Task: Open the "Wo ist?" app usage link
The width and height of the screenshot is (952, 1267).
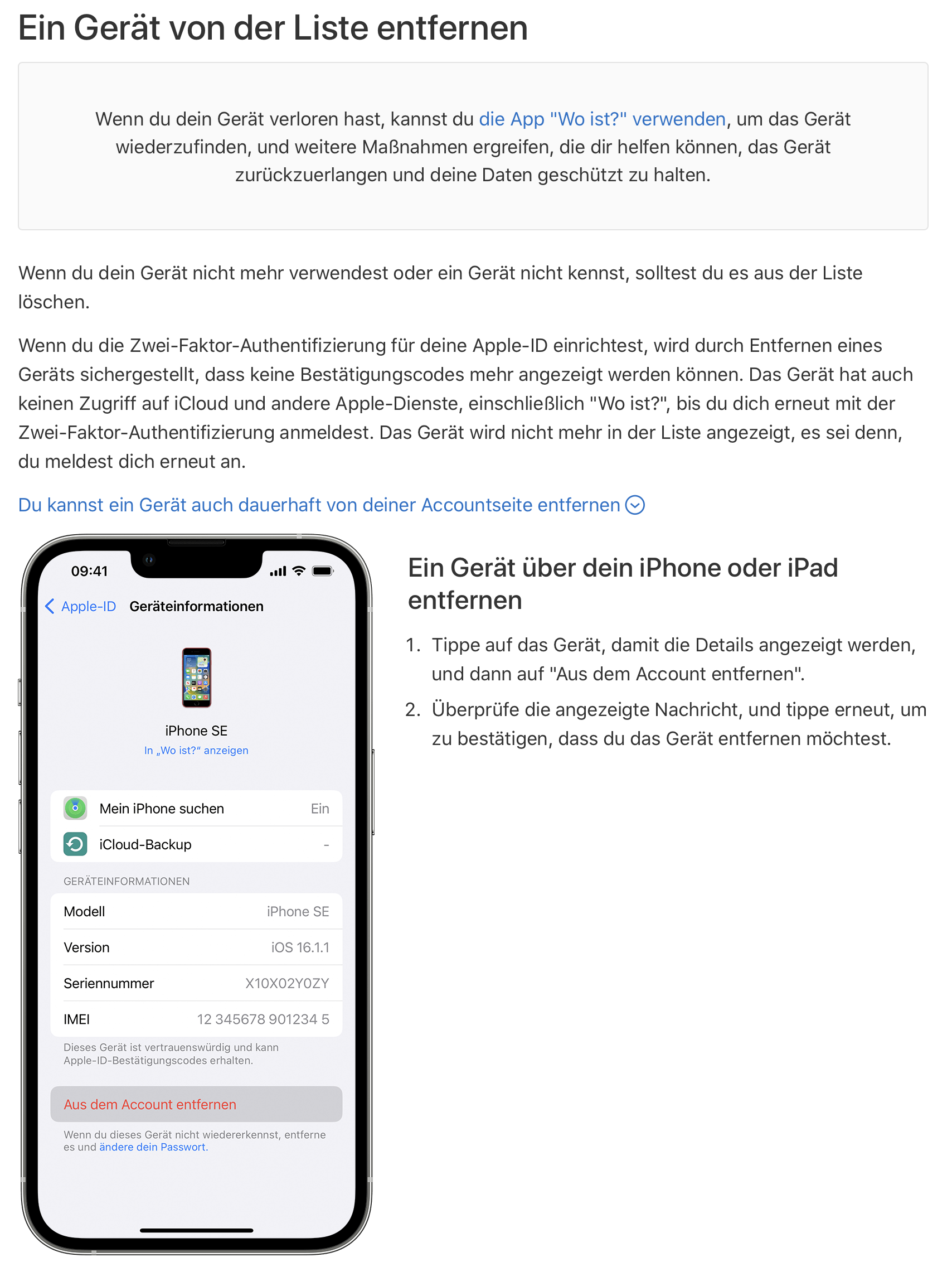Action: pos(602,119)
